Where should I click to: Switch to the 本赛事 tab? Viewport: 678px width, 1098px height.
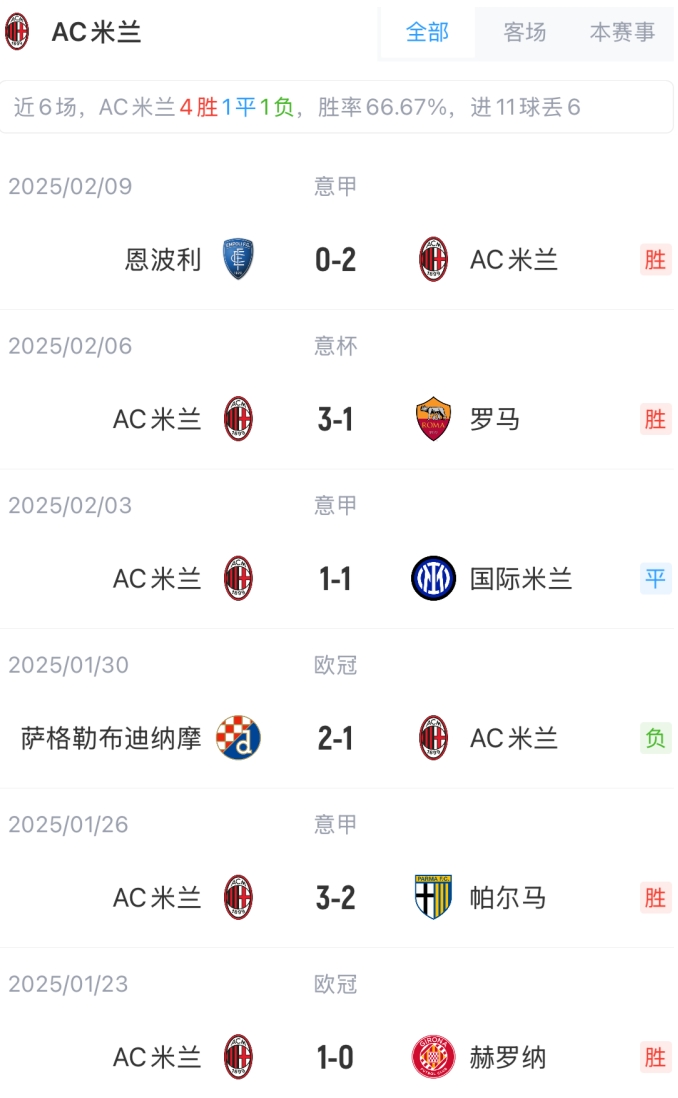(622, 32)
